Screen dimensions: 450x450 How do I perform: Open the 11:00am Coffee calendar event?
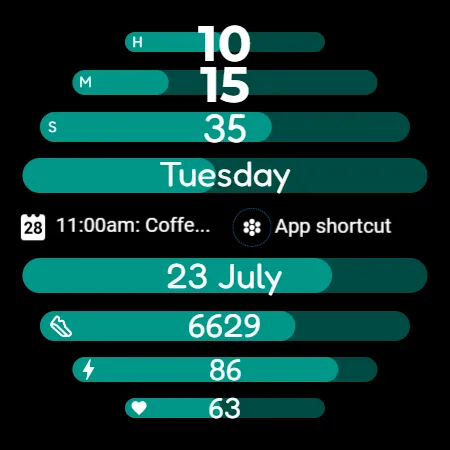coord(115,226)
